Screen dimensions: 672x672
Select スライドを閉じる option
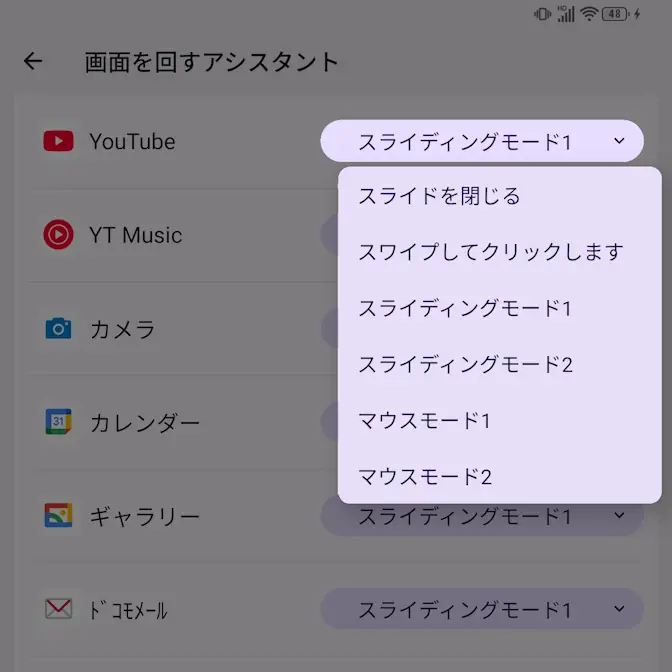(x=439, y=196)
